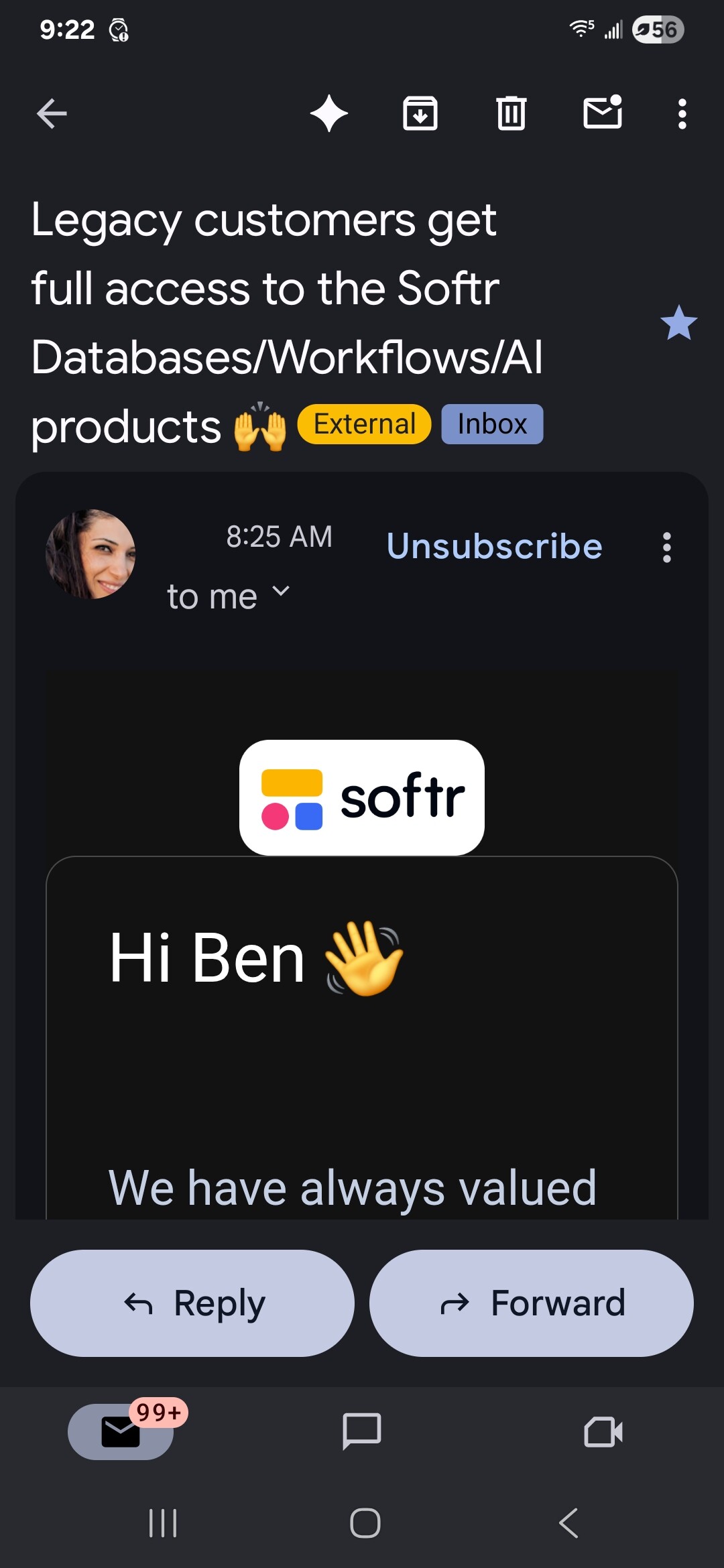Open the message options menu beside Unsubscribe

click(666, 547)
